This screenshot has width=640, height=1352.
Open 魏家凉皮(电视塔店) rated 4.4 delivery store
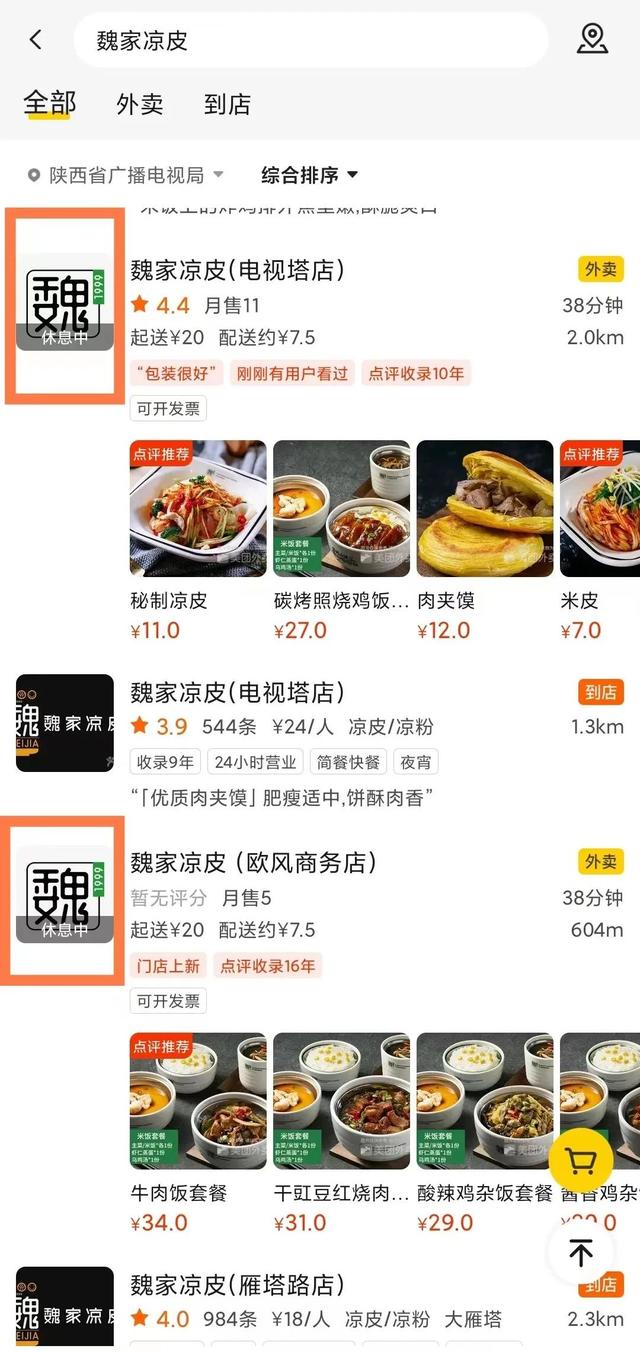(237, 270)
